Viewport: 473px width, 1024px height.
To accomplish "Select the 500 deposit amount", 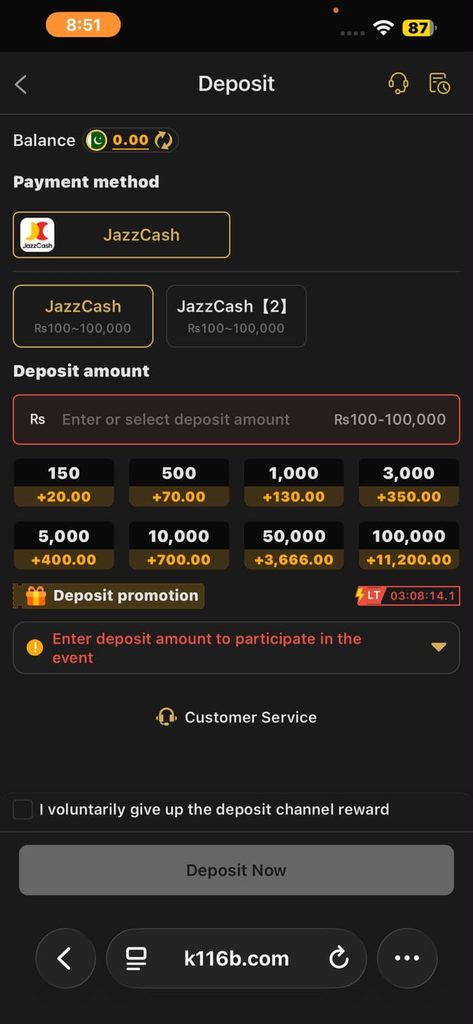I will coord(179,483).
